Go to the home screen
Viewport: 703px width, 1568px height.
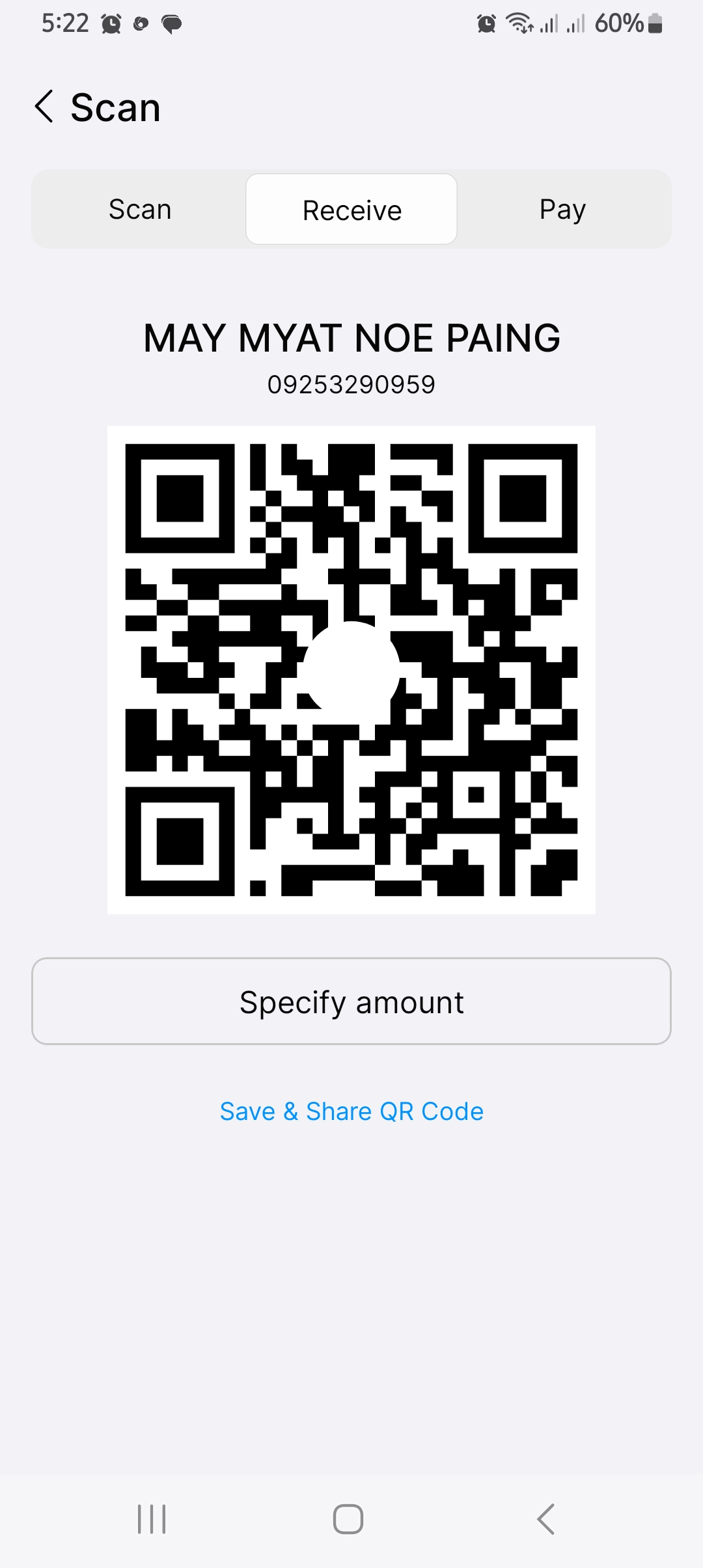point(348,1519)
